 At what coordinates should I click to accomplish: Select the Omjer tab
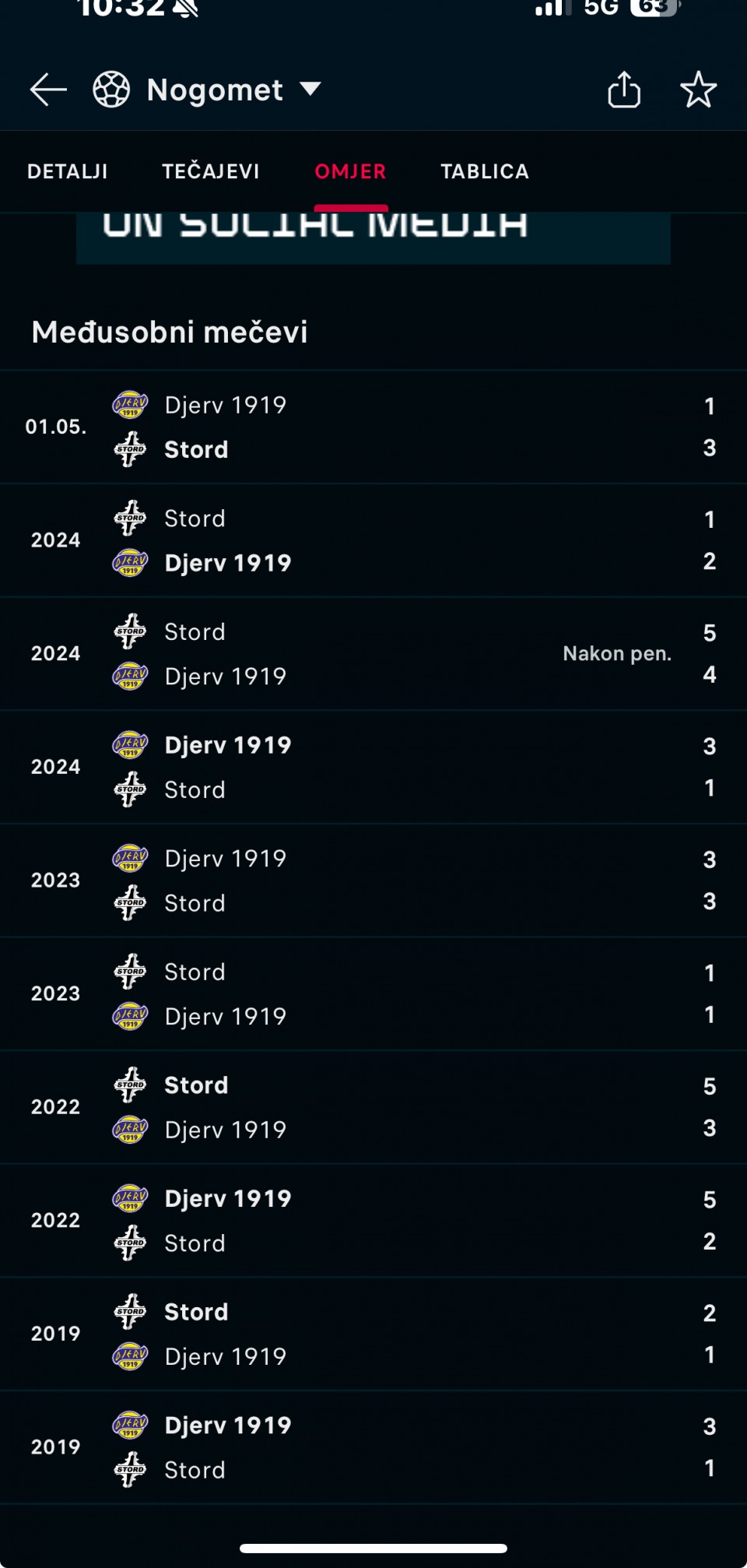[350, 171]
